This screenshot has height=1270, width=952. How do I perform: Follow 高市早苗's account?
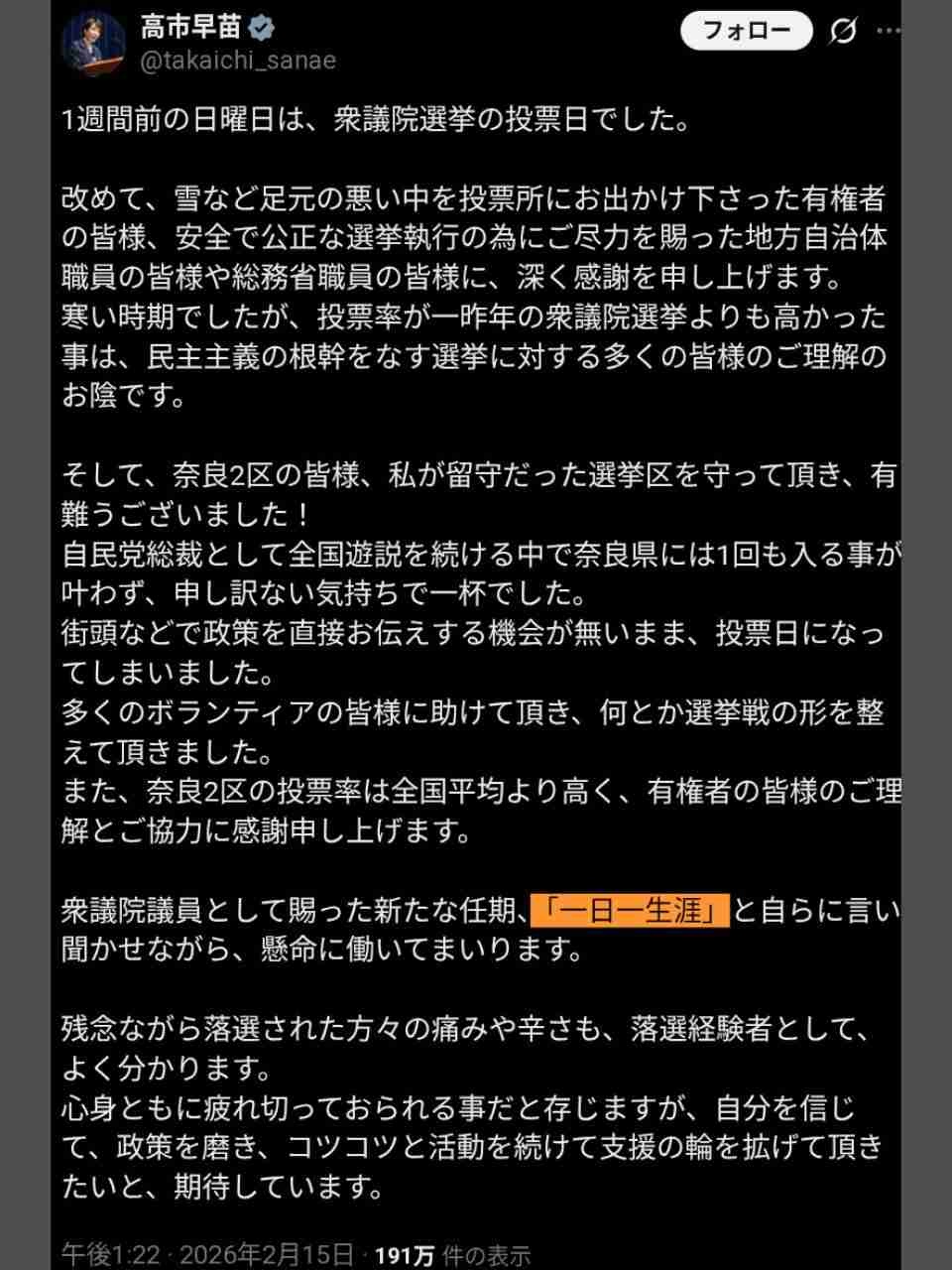pyautogui.click(x=746, y=31)
